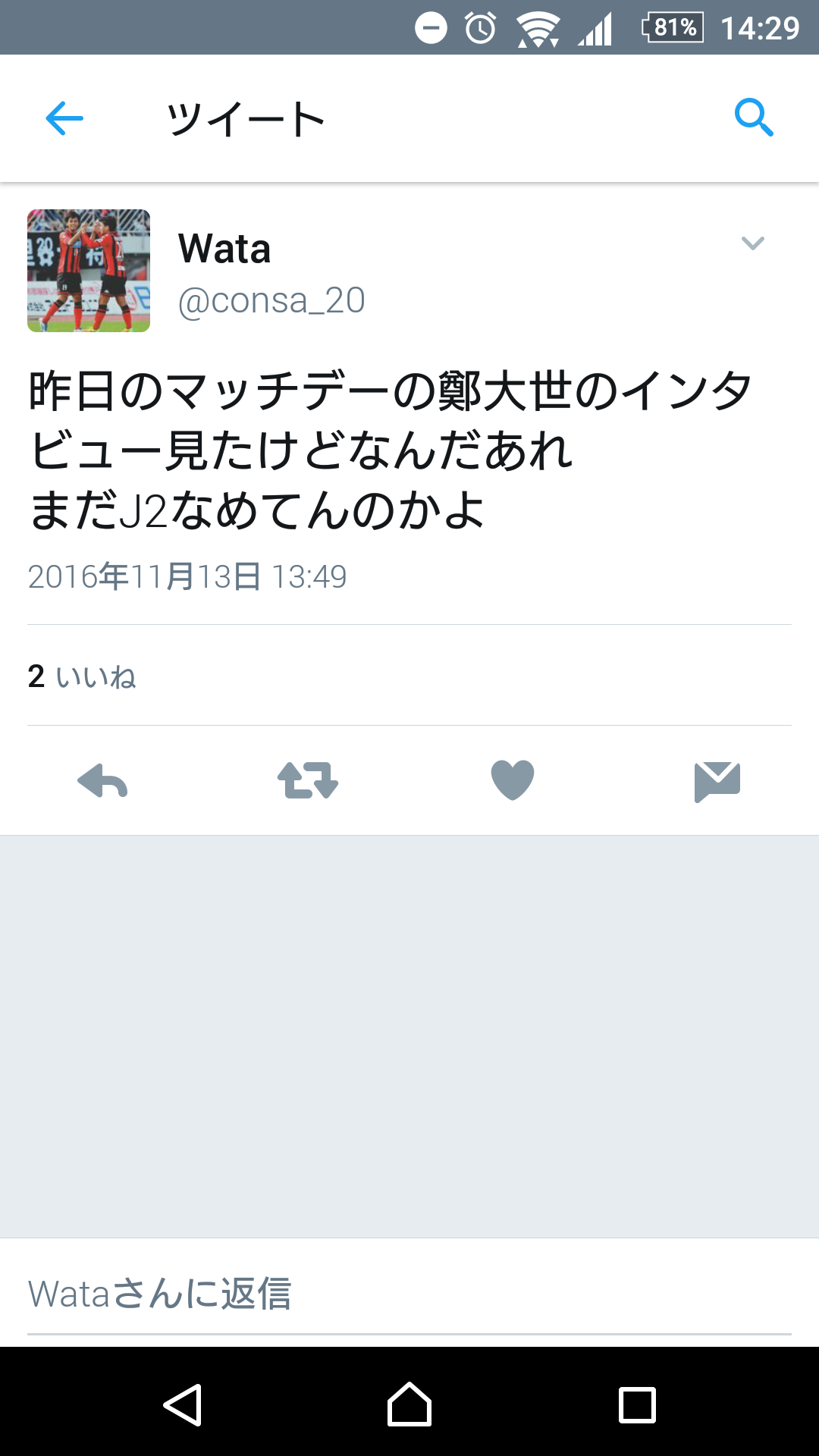Like this tweet with the heart
The width and height of the screenshot is (819, 1456).
pos(513,780)
